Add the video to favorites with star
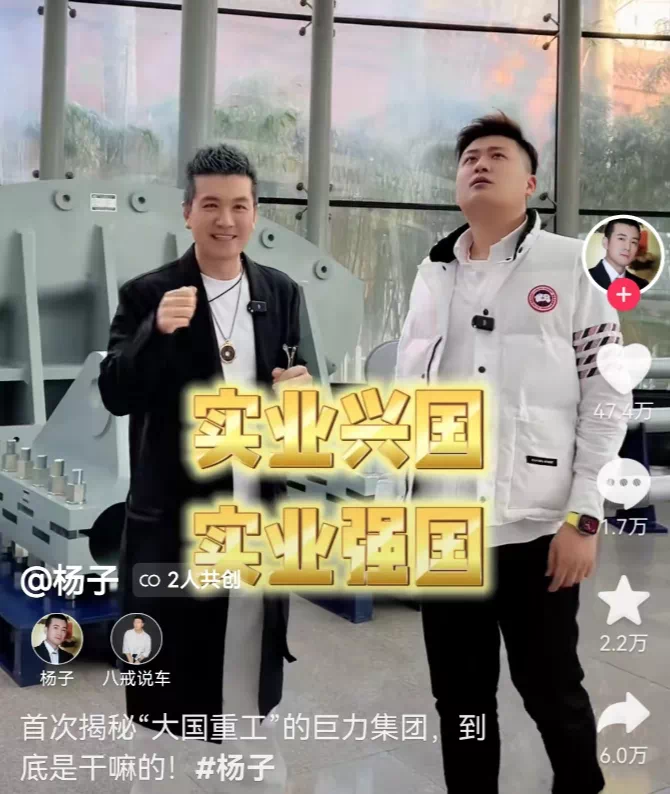 [x=623, y=600]
